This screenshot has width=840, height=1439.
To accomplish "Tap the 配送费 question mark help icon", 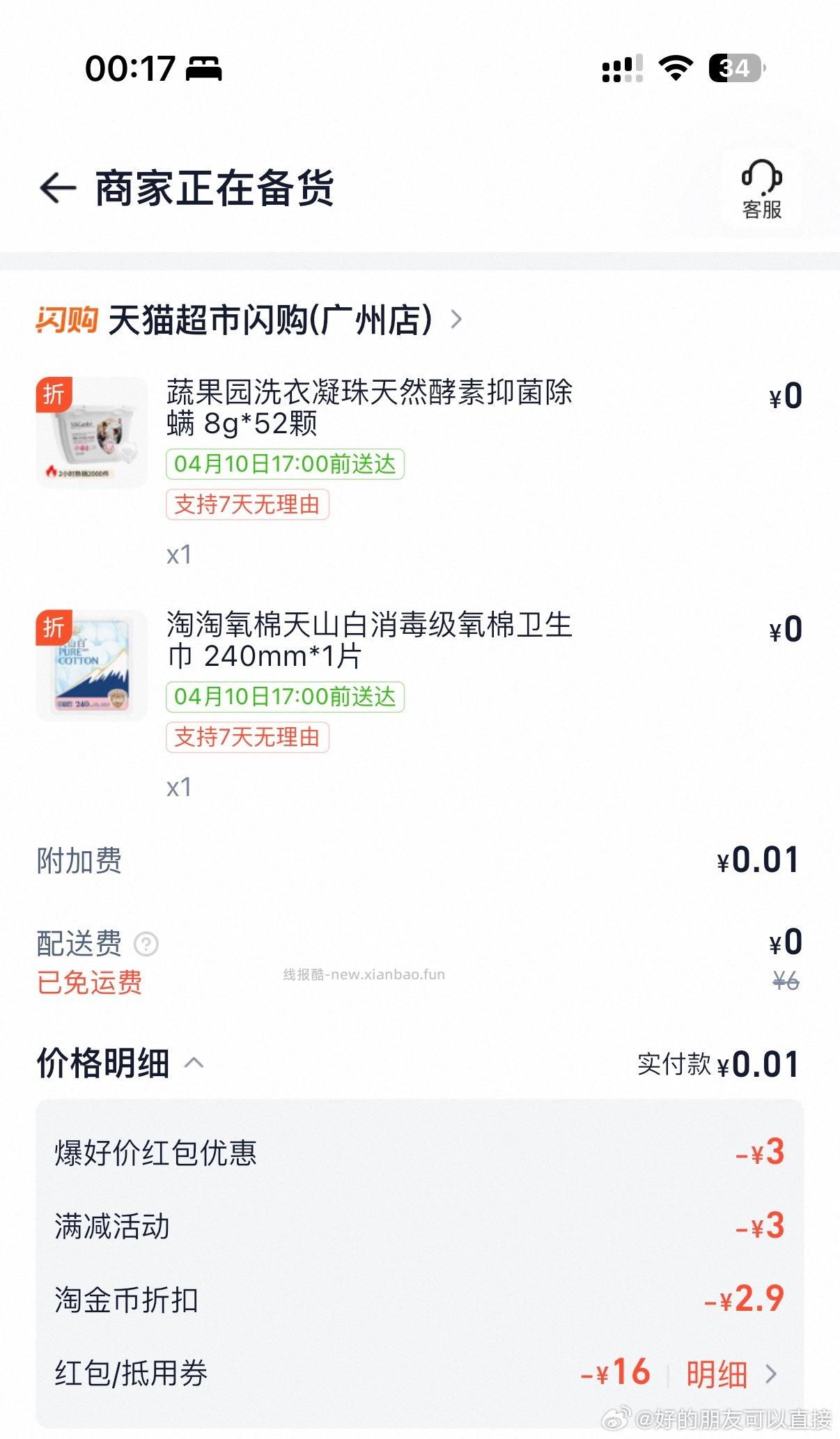I will 145,946.
